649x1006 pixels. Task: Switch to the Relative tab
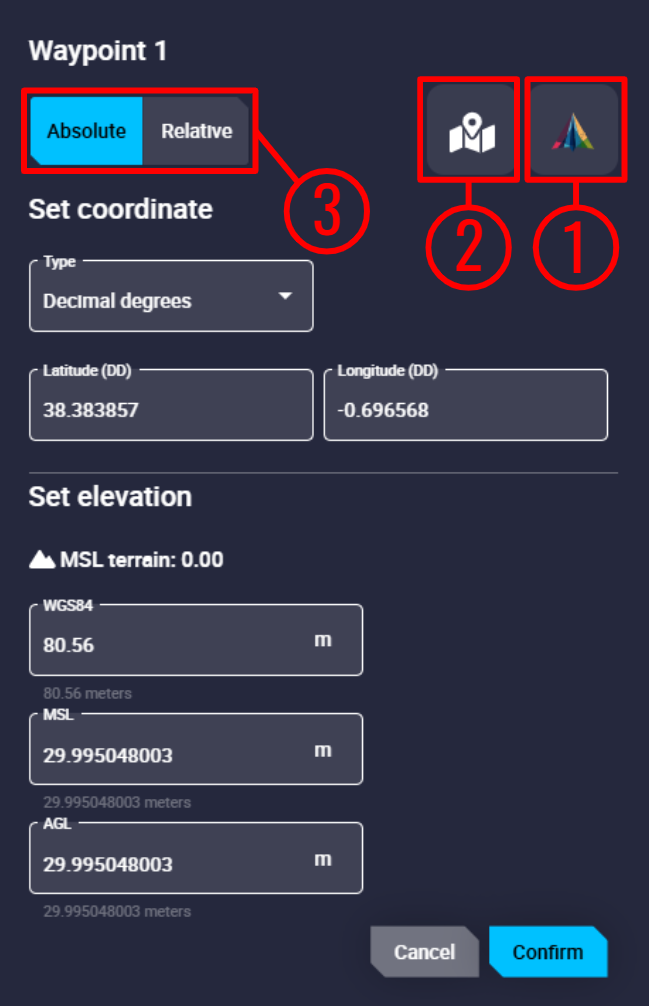(x=196, y=131)
